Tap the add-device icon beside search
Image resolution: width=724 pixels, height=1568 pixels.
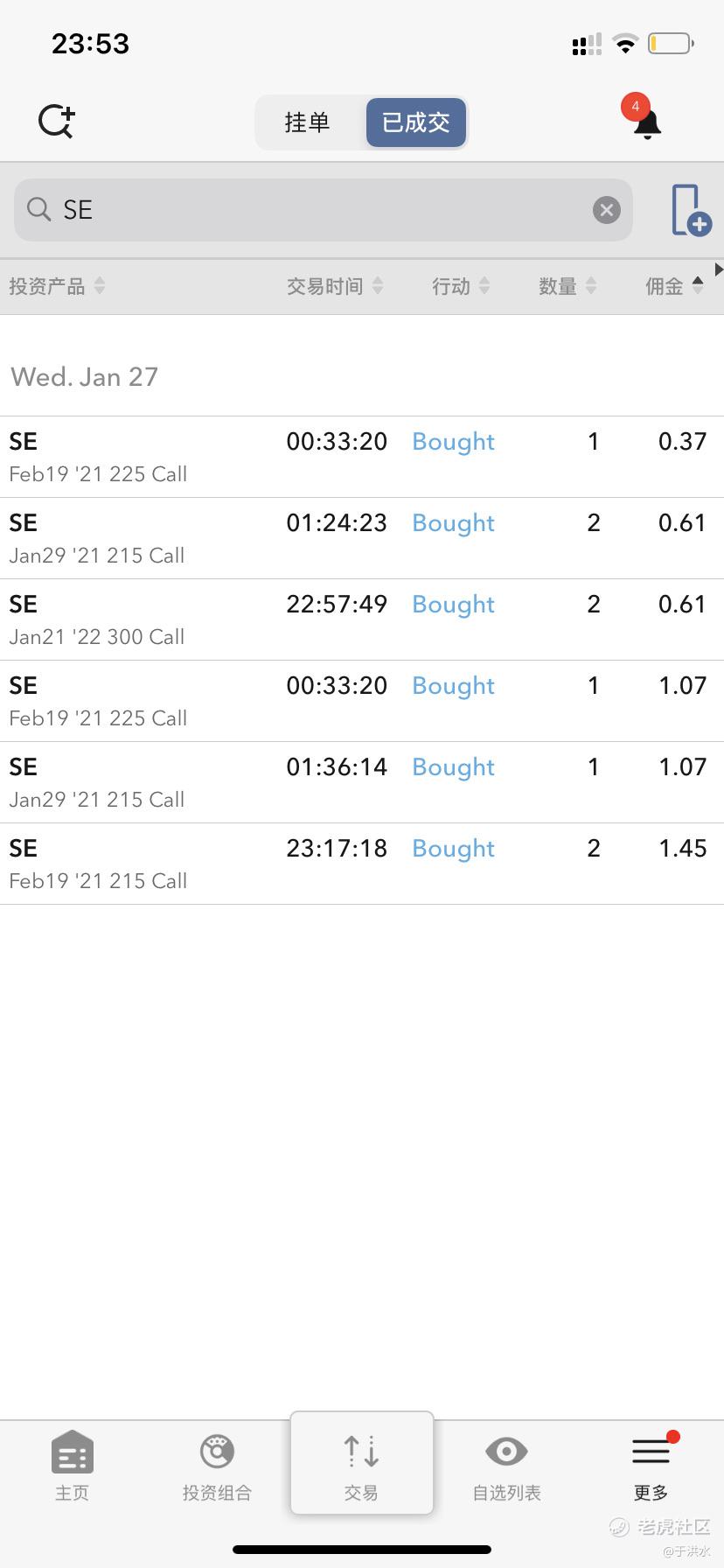[x=691, y=210]
